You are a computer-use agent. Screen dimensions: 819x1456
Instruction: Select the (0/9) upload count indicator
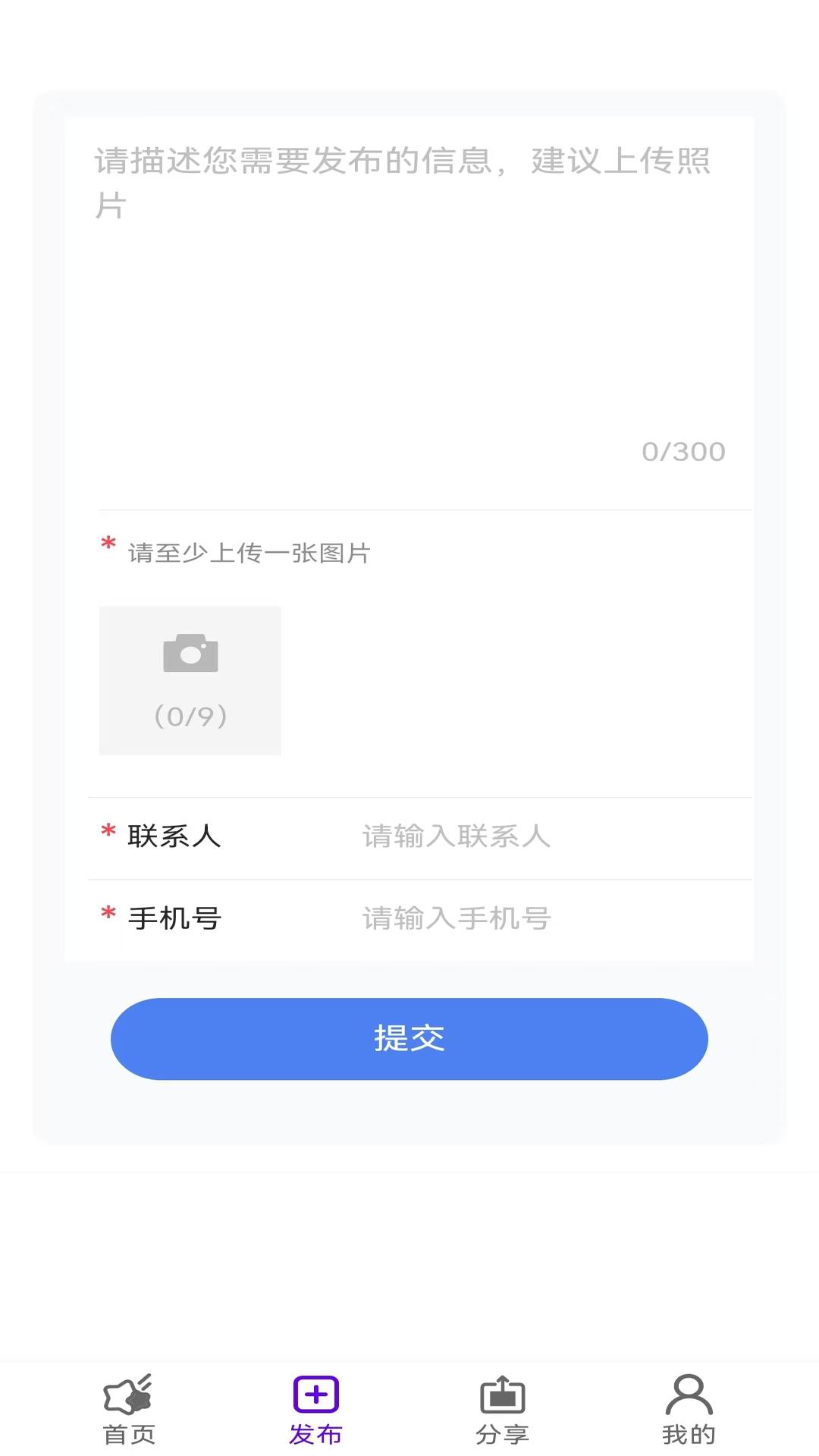click(189, 714)
